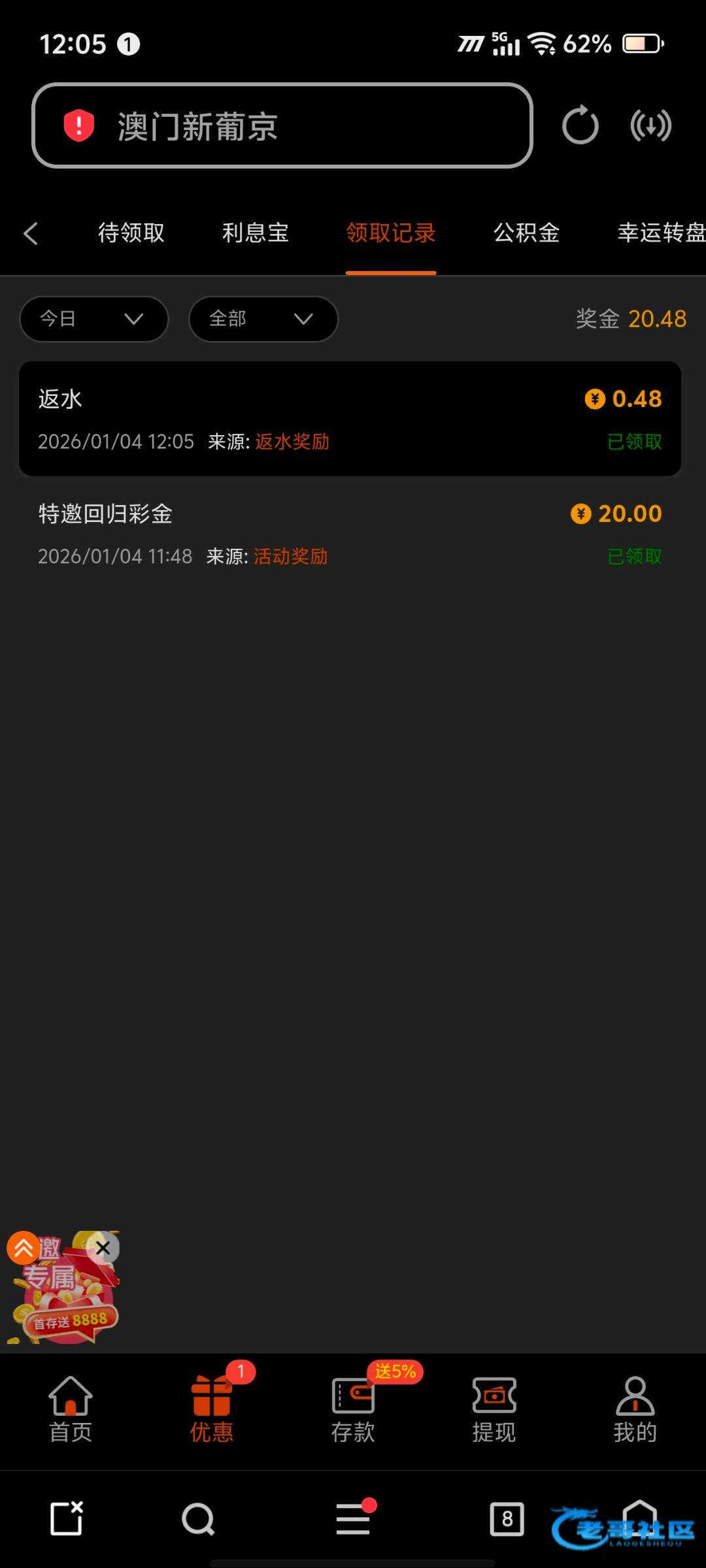Open the 存款 deposit tab

(x=353, y=1410)
